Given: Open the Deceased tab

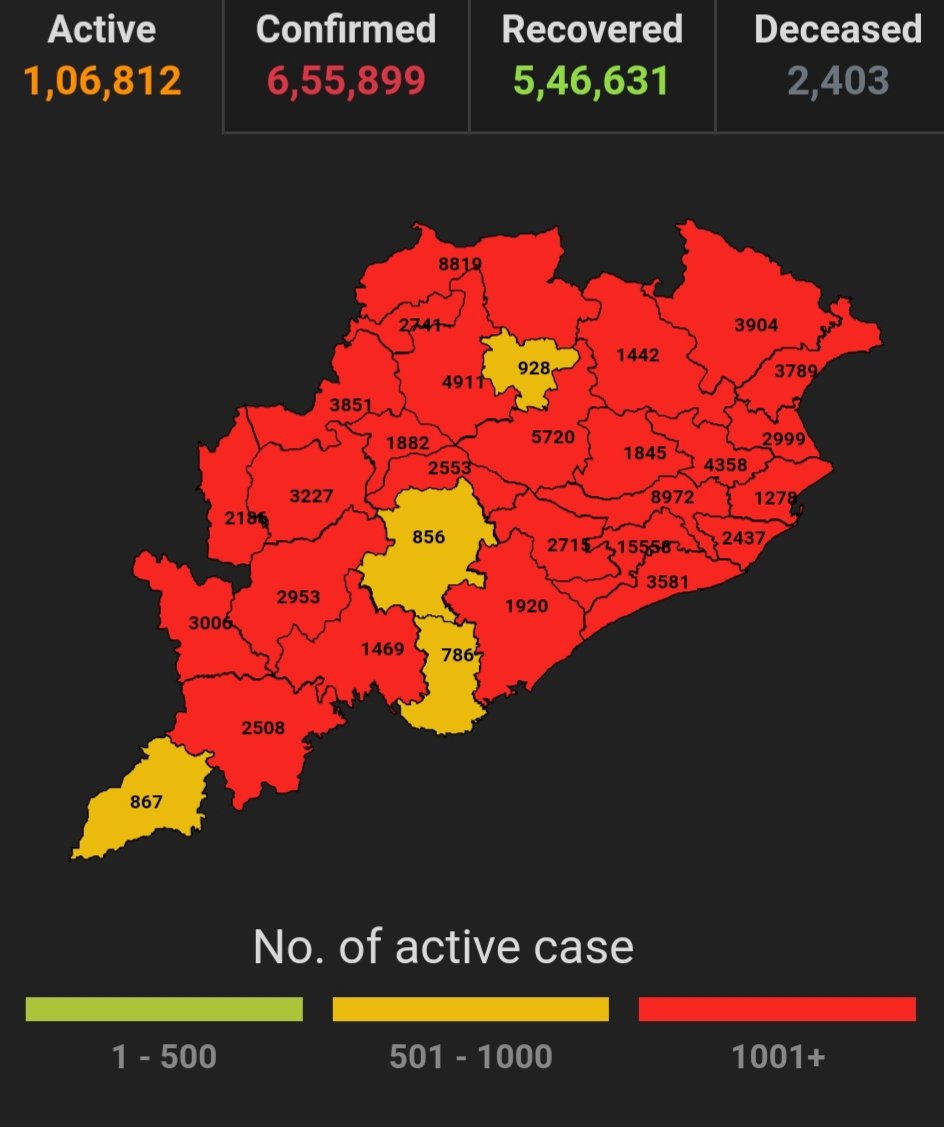Looking at the screenshot, I should coord(836,56).
